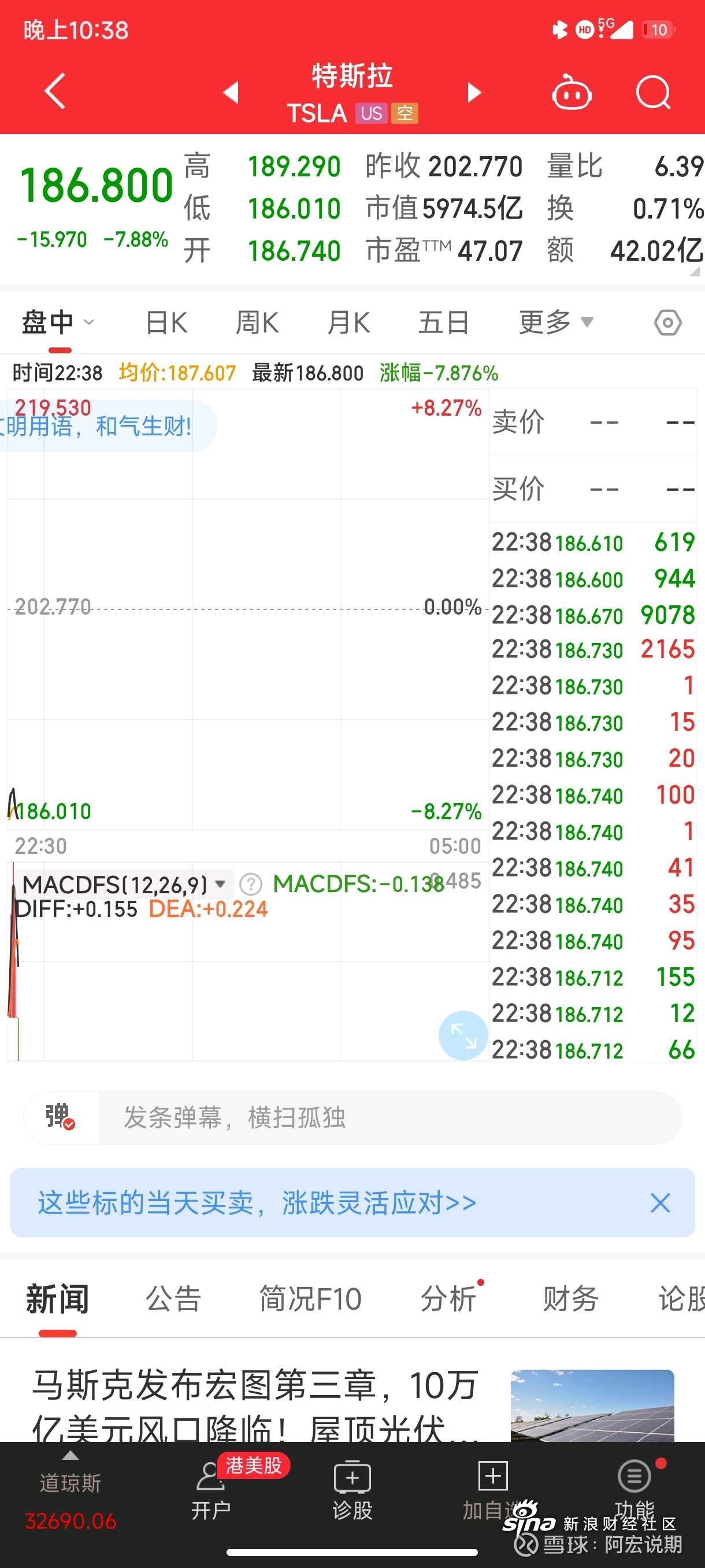Go back using the top-left arrow
Screen dimensions: 705x1568
(x=55, y=91)
